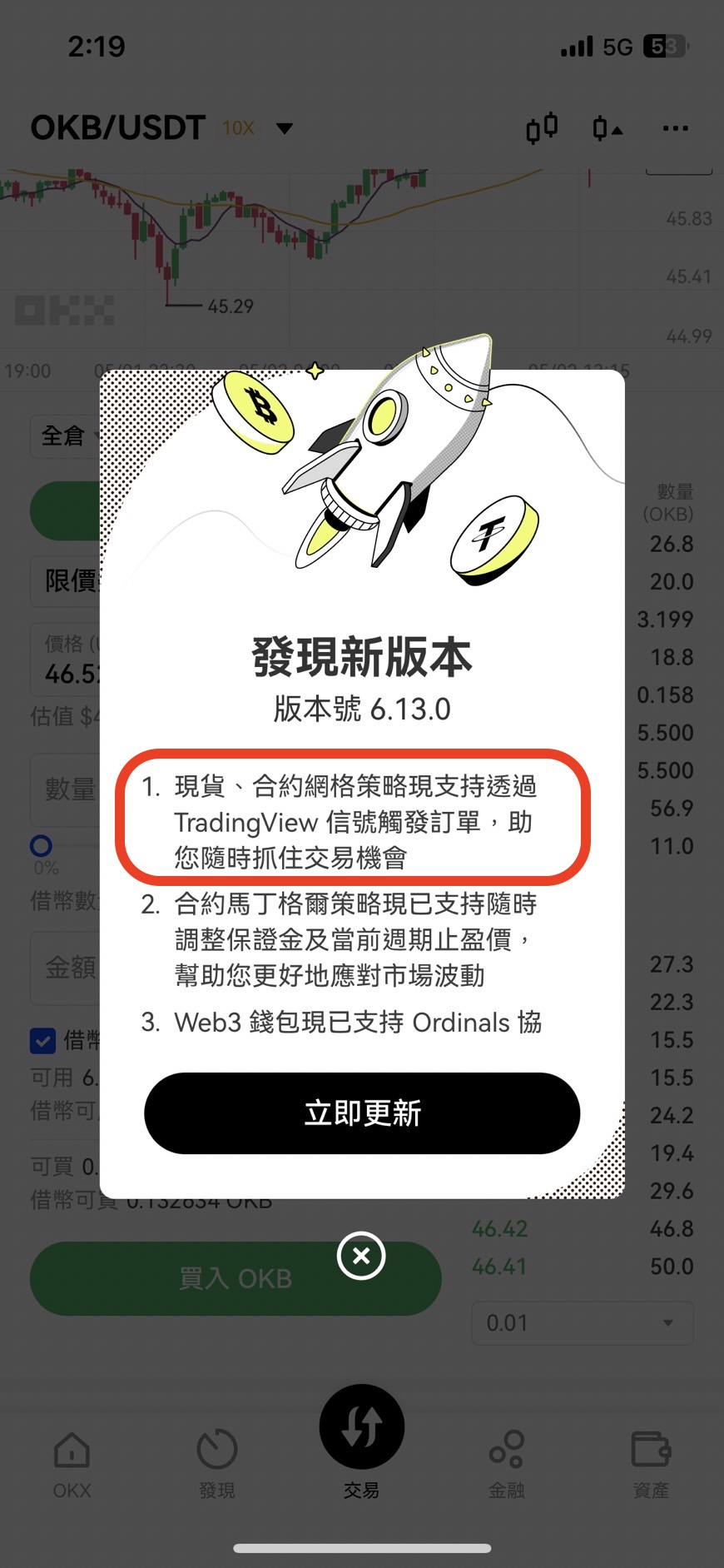Open the chart settings icon with arrow
The image size is (724, 1568).
point(607,128)
